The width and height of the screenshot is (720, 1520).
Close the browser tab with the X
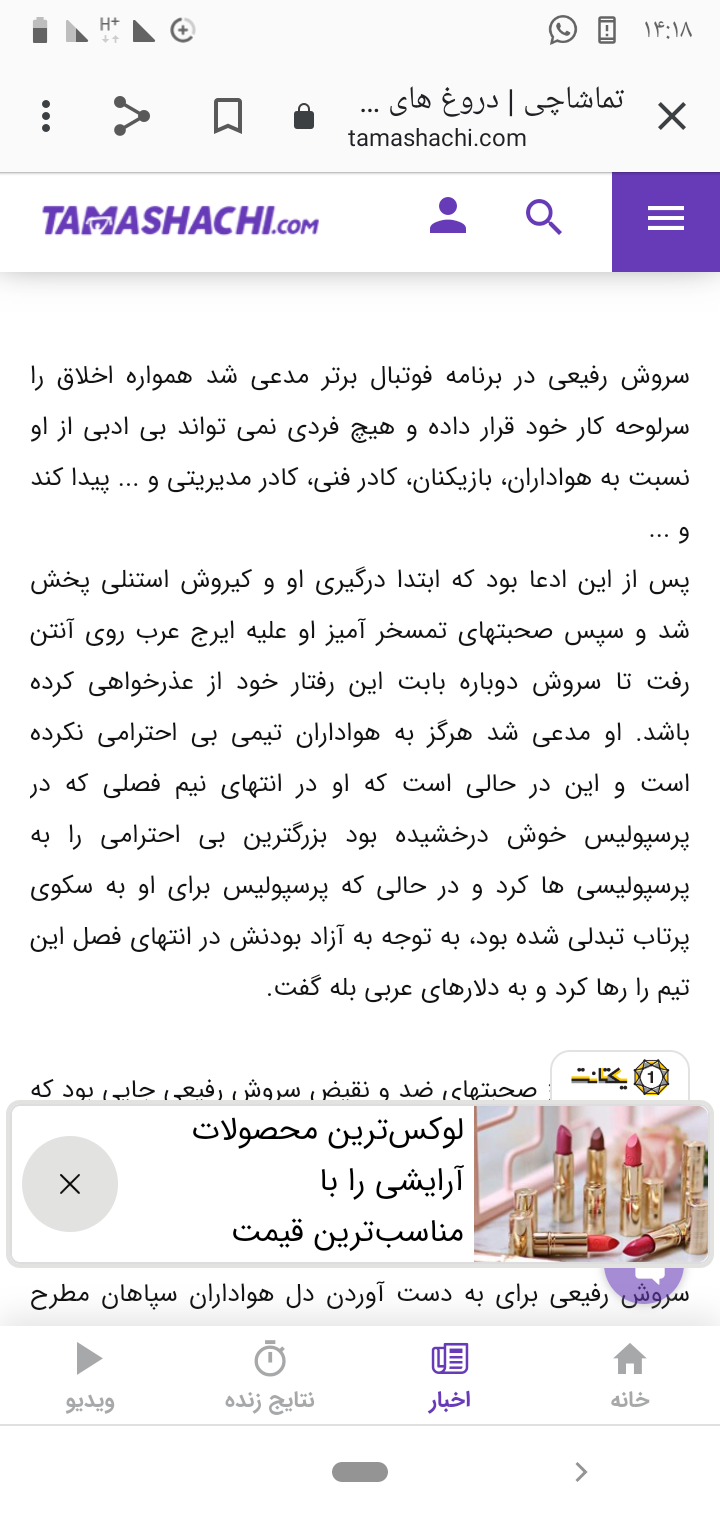[x=671, y=117]
